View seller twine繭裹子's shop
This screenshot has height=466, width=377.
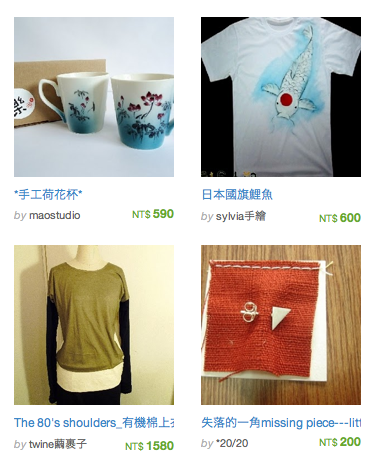click(58, 444)
